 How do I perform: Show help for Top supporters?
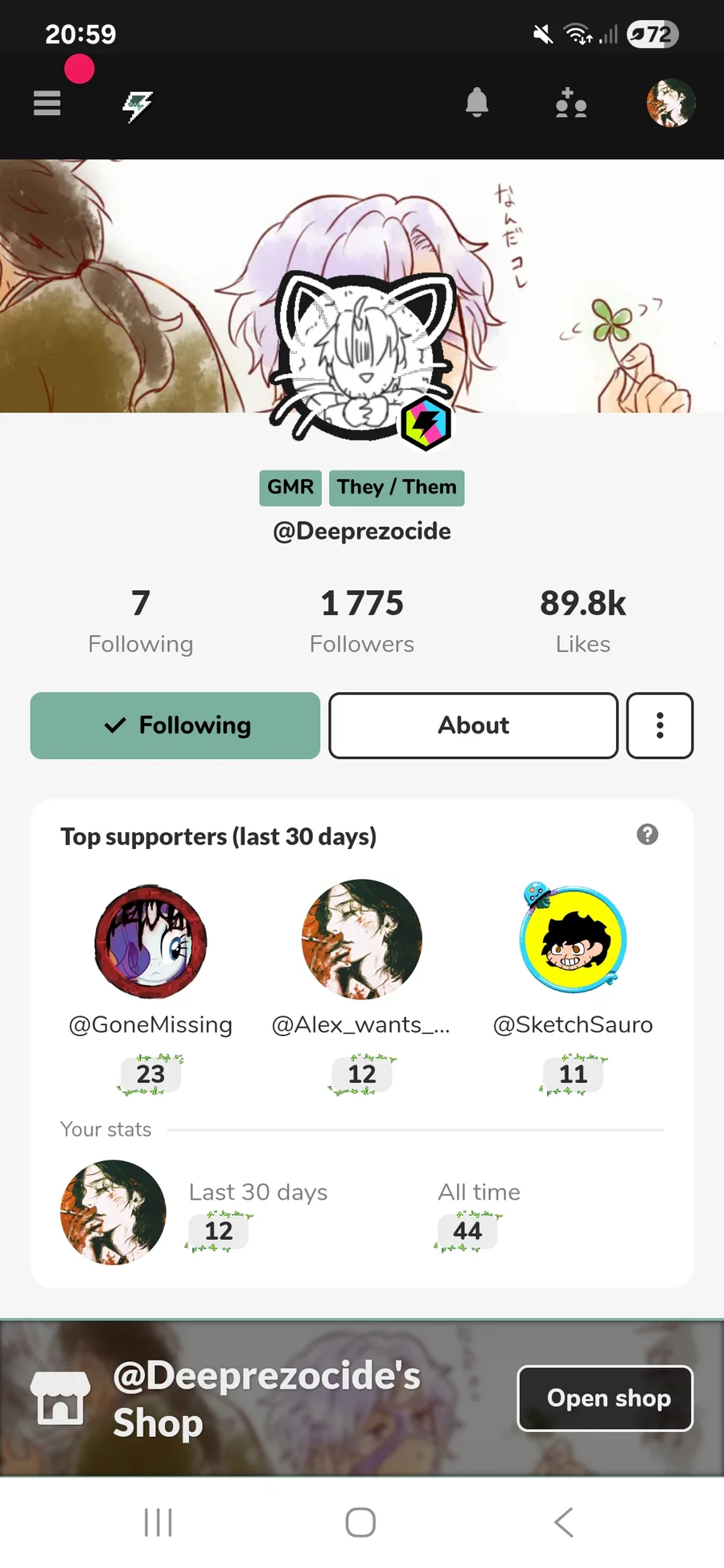click(648, 835)
